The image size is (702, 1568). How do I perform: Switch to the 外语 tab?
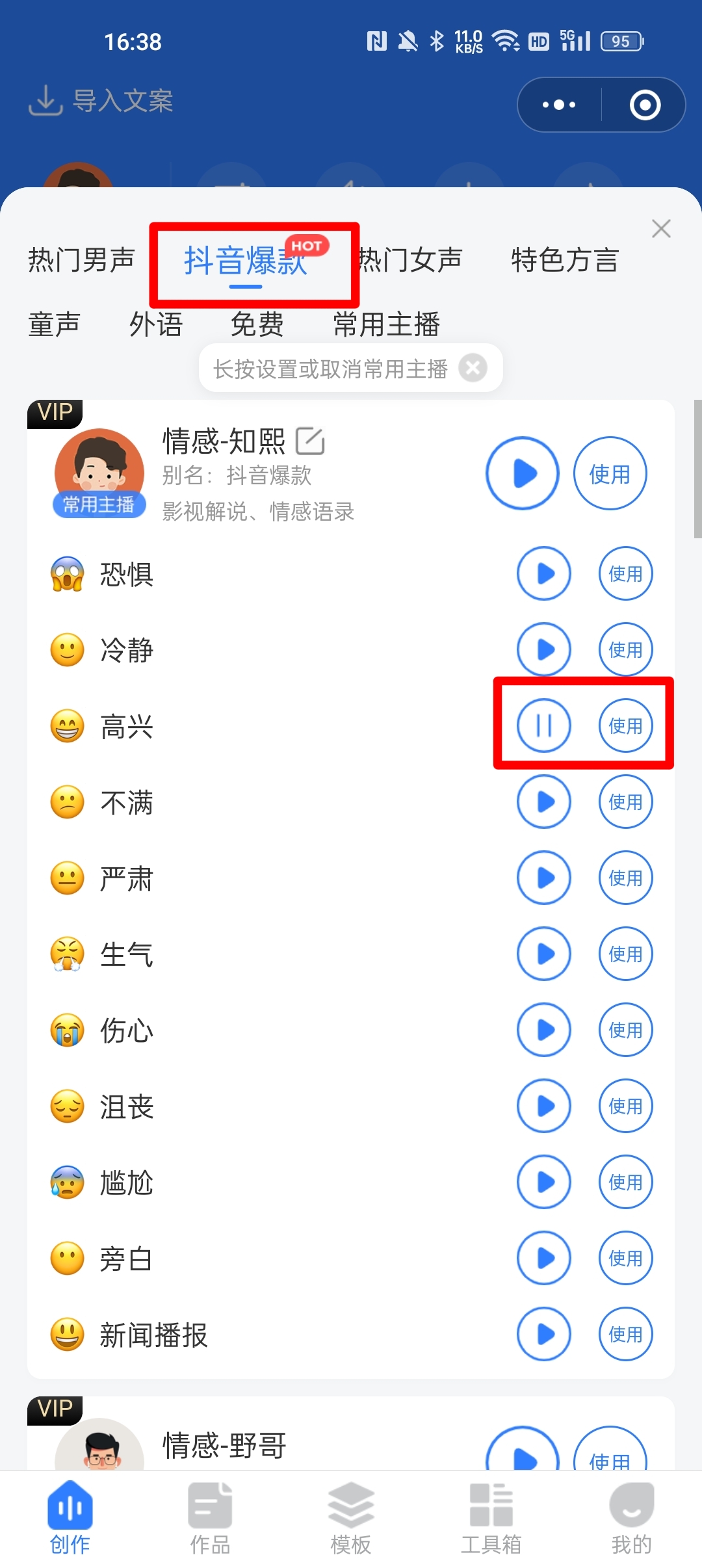156,324
